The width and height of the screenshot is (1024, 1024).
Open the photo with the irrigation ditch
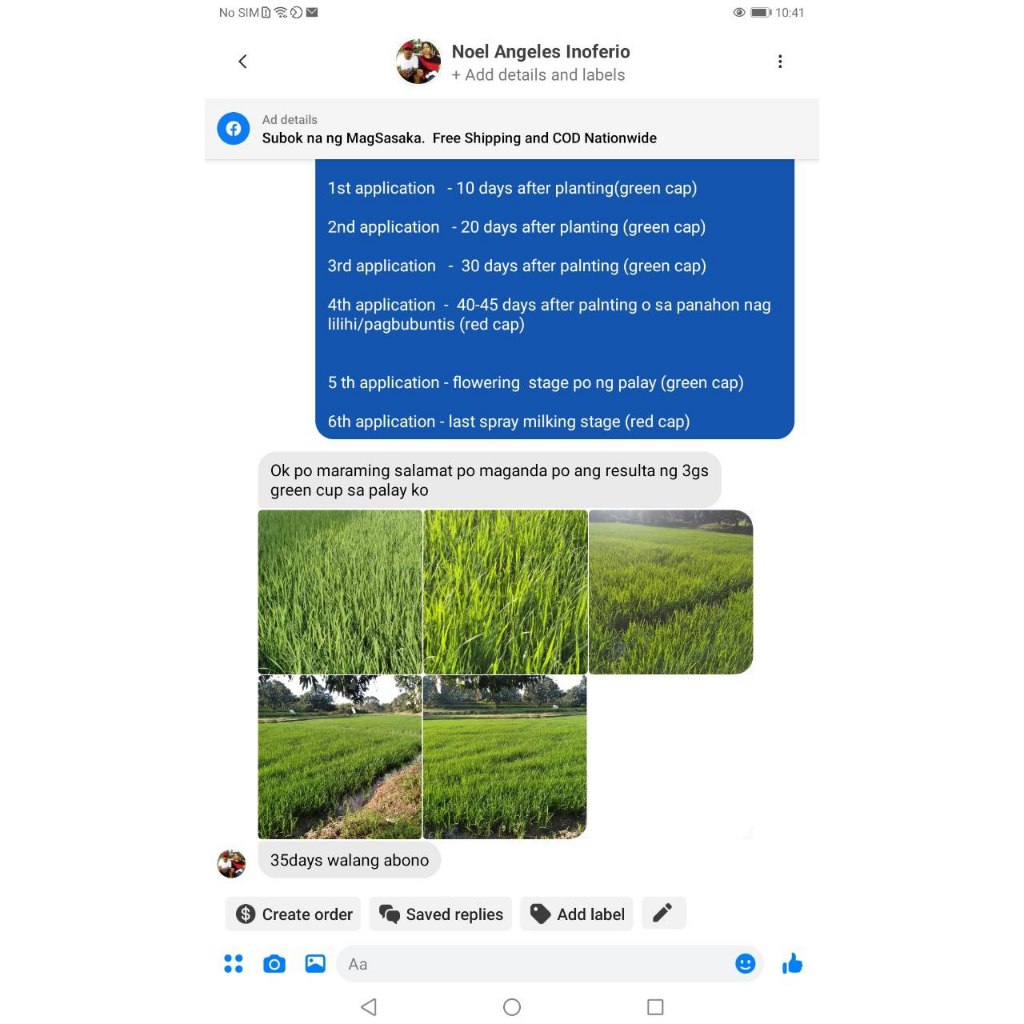340,757
